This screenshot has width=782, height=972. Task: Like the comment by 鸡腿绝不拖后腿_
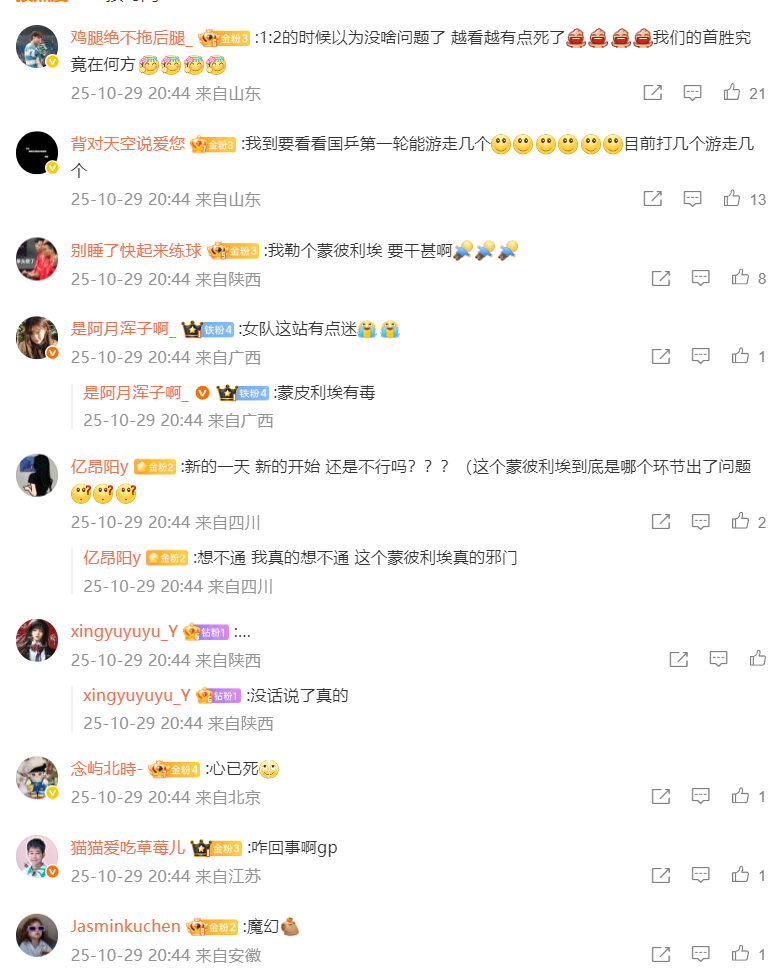click(732, 93)
